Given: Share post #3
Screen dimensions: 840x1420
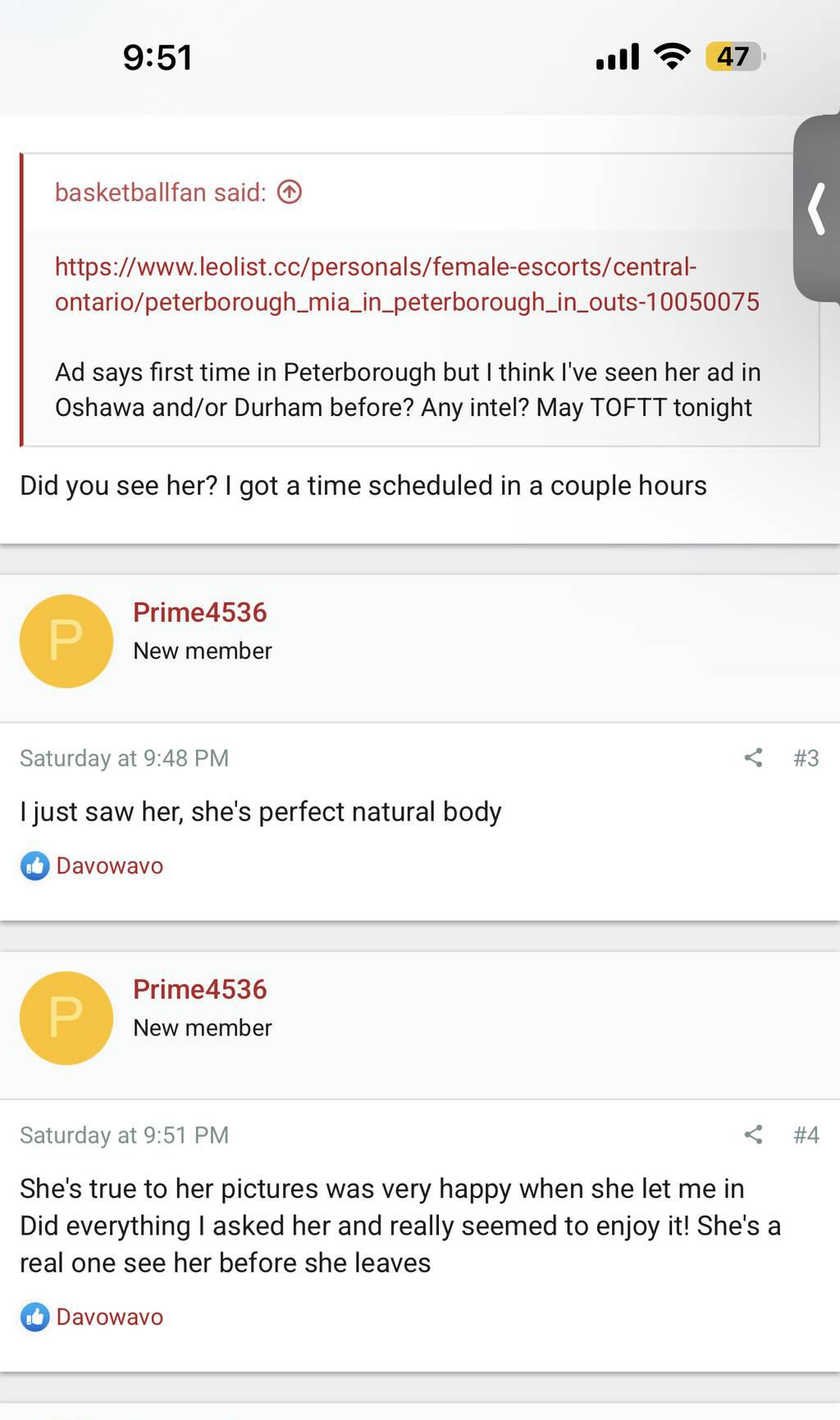Looking at the screenshot, I should (753, 758).
